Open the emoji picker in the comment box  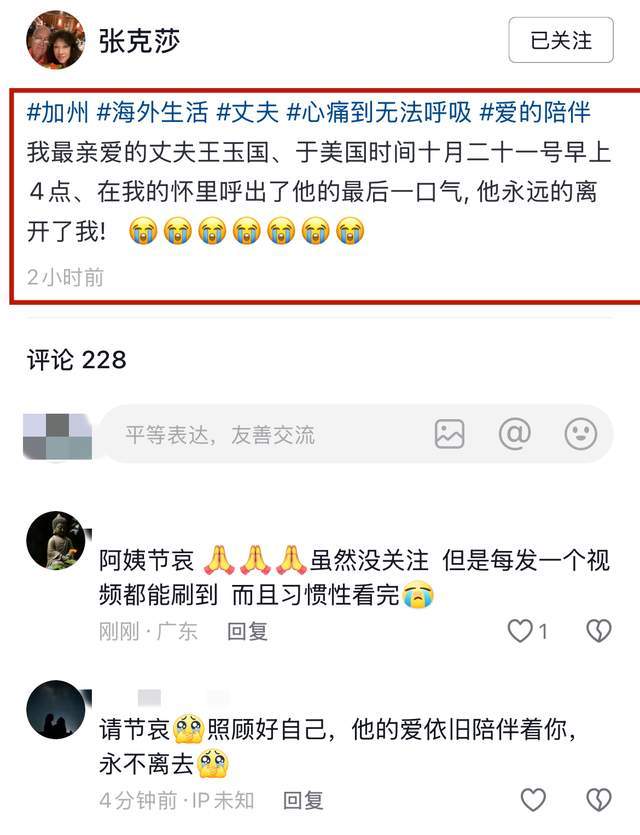coord(580,434)
